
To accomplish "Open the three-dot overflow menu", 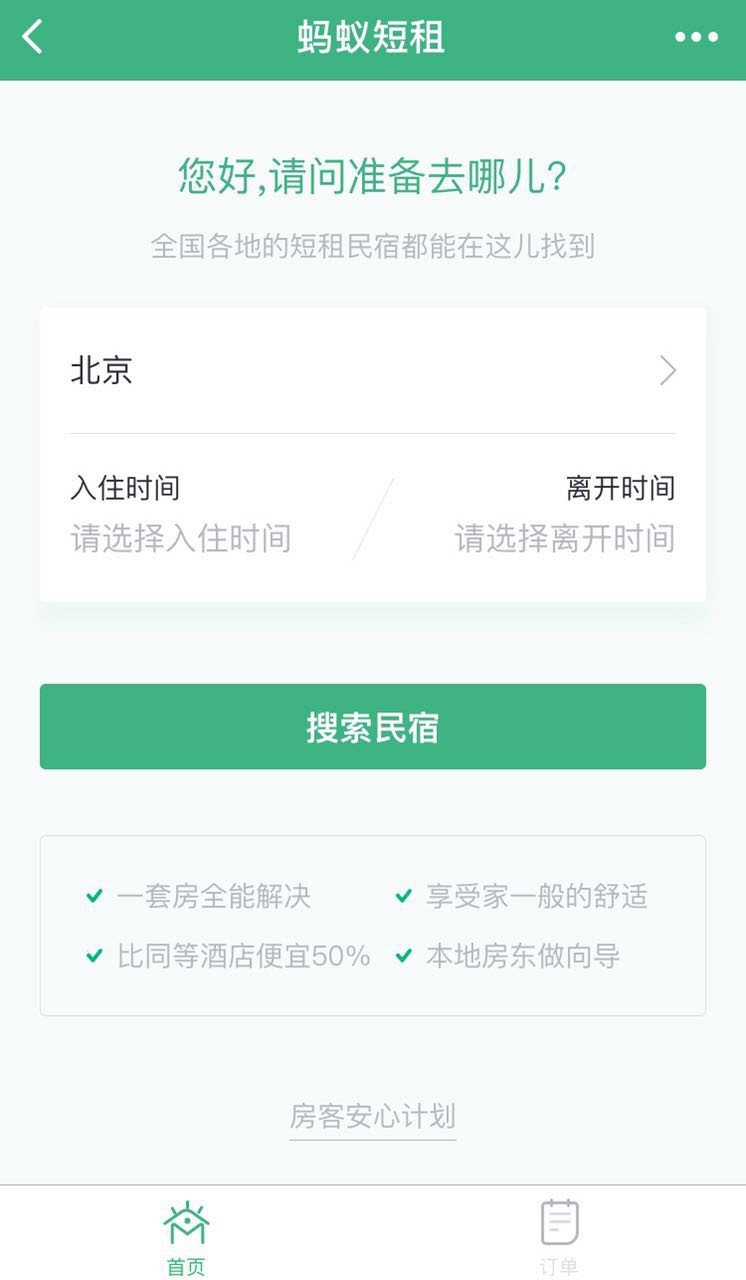I will click(x=696, y=38).
